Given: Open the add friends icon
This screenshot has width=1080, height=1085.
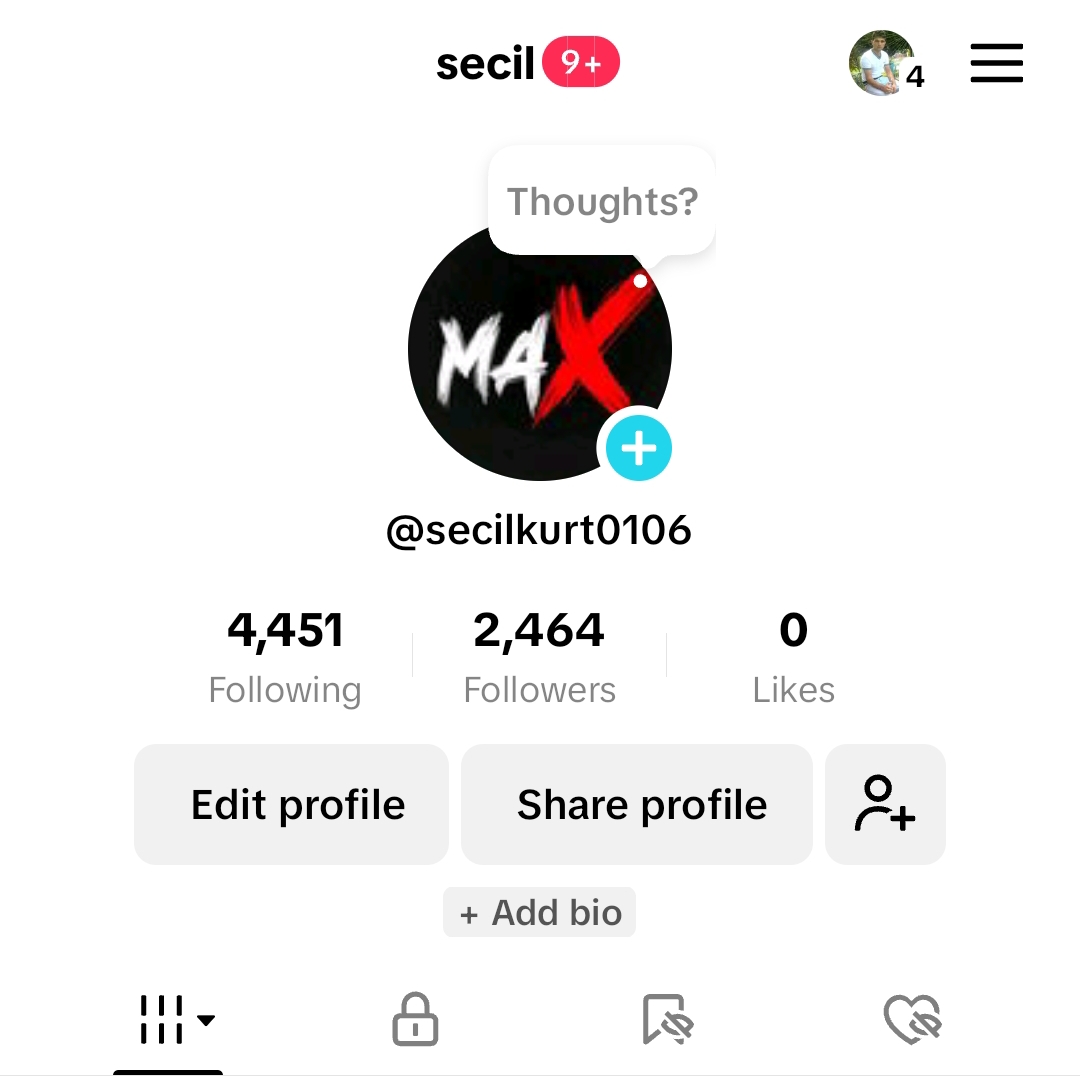Looking at the screenshot, I should click(885, 805).
